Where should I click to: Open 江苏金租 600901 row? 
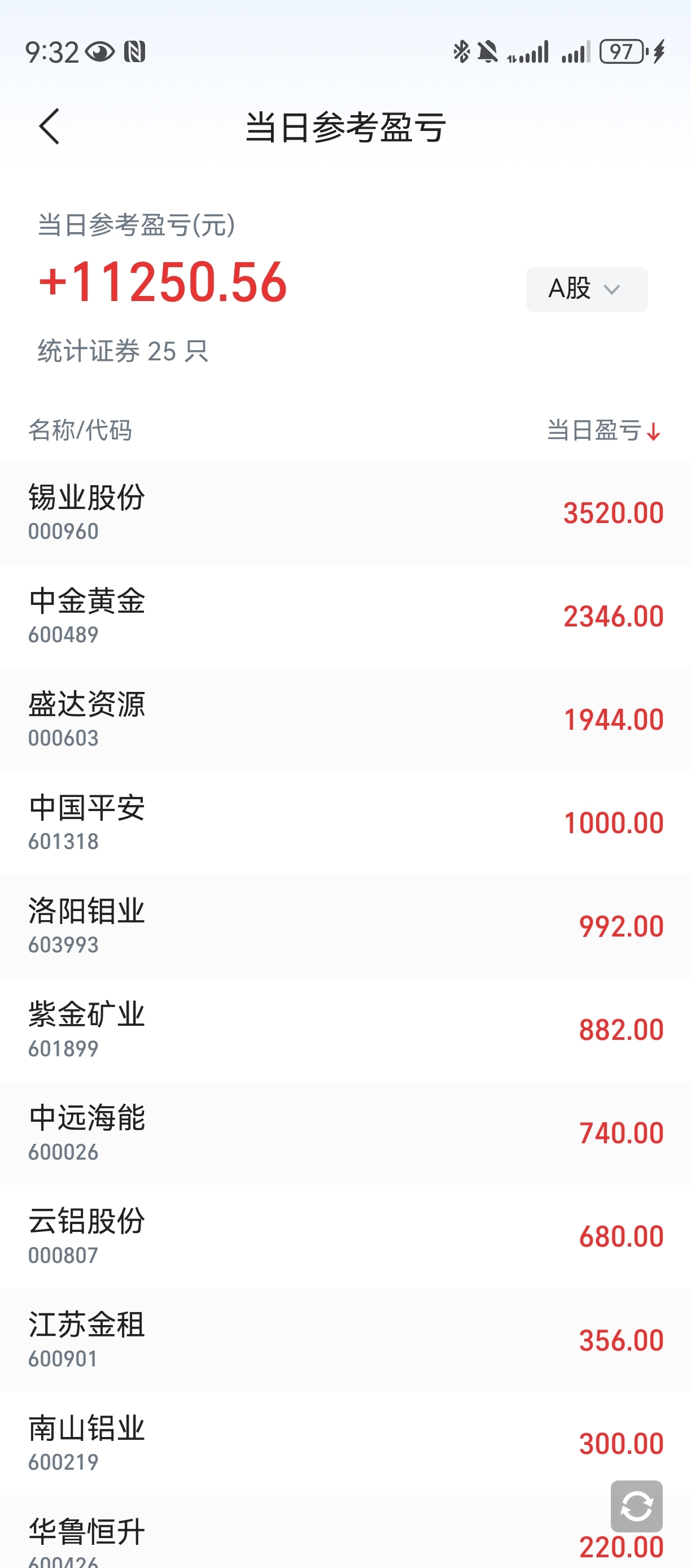coord(345,1341)
